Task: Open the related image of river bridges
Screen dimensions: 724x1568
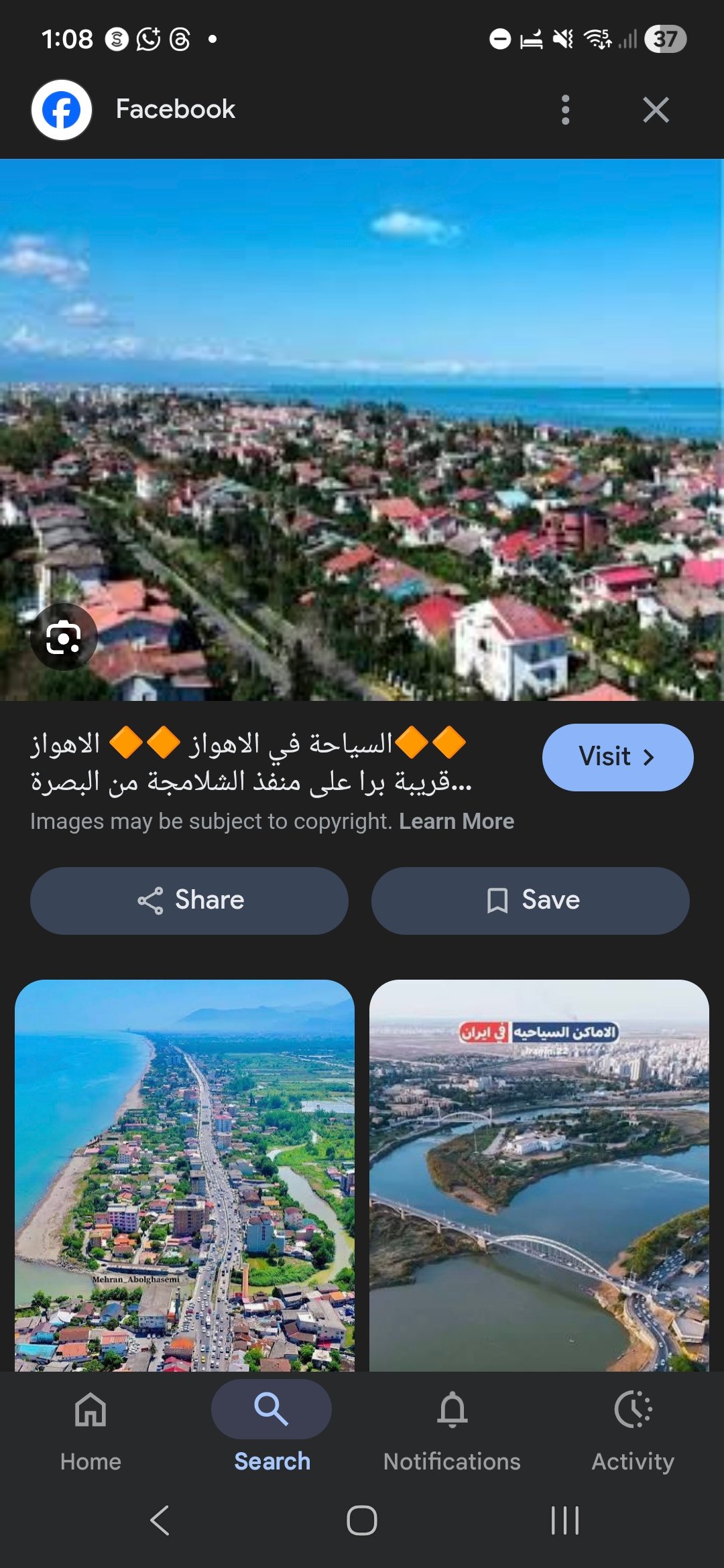Action: [539, 1174]
